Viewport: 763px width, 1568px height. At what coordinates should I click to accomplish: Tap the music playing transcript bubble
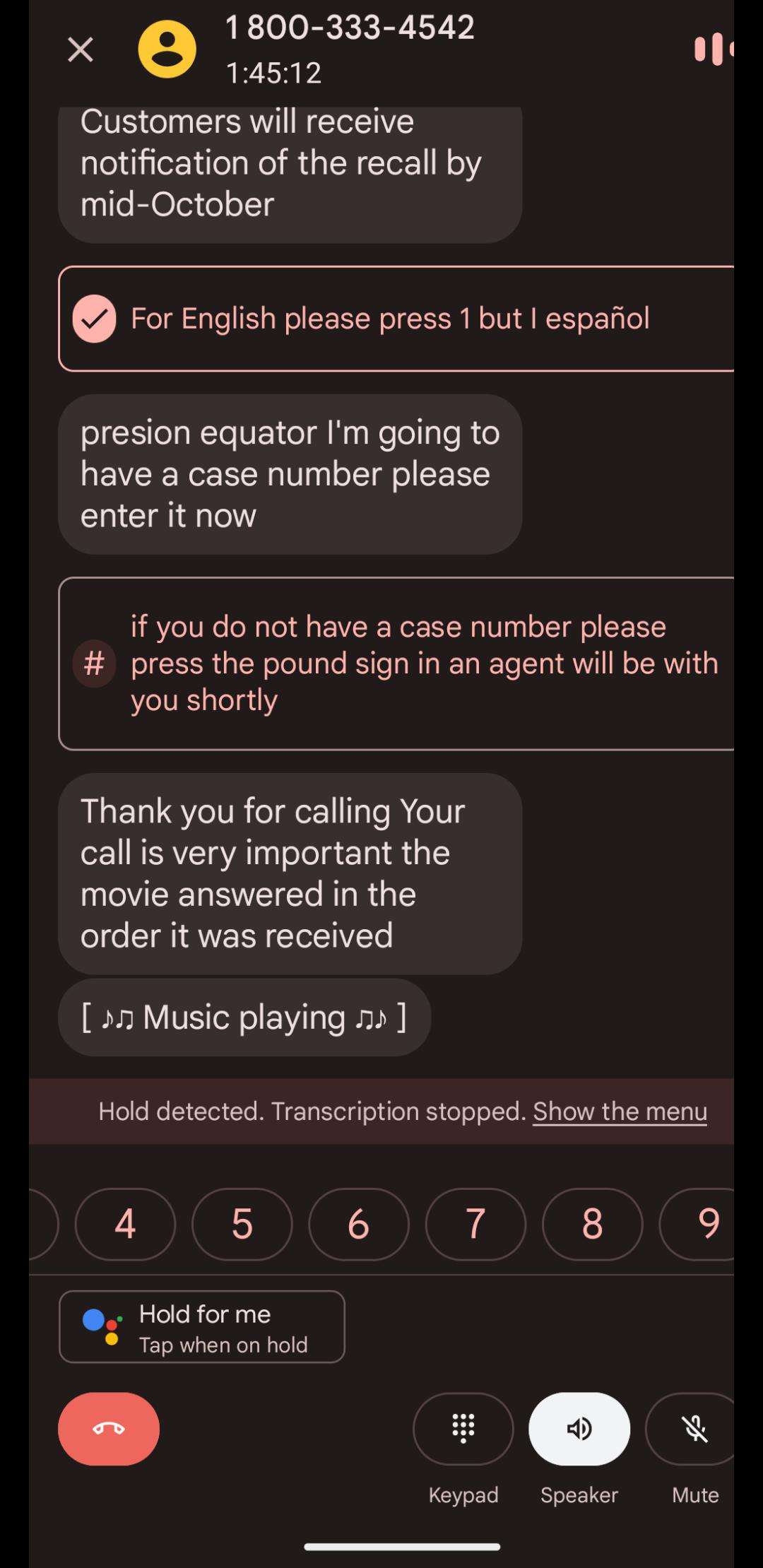coord(243,1016)
